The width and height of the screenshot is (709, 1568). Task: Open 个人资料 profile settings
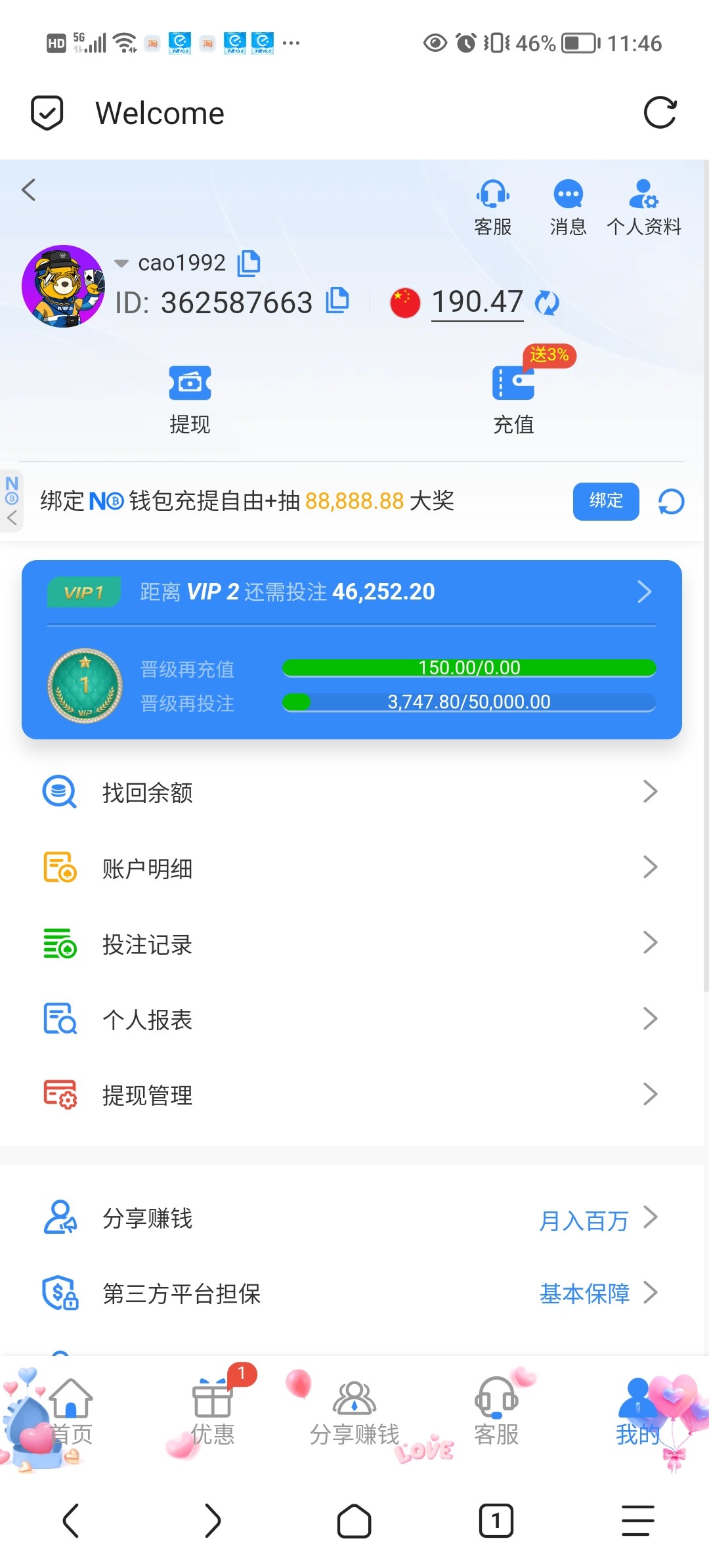pyautogui.click(x=644, y=207)
